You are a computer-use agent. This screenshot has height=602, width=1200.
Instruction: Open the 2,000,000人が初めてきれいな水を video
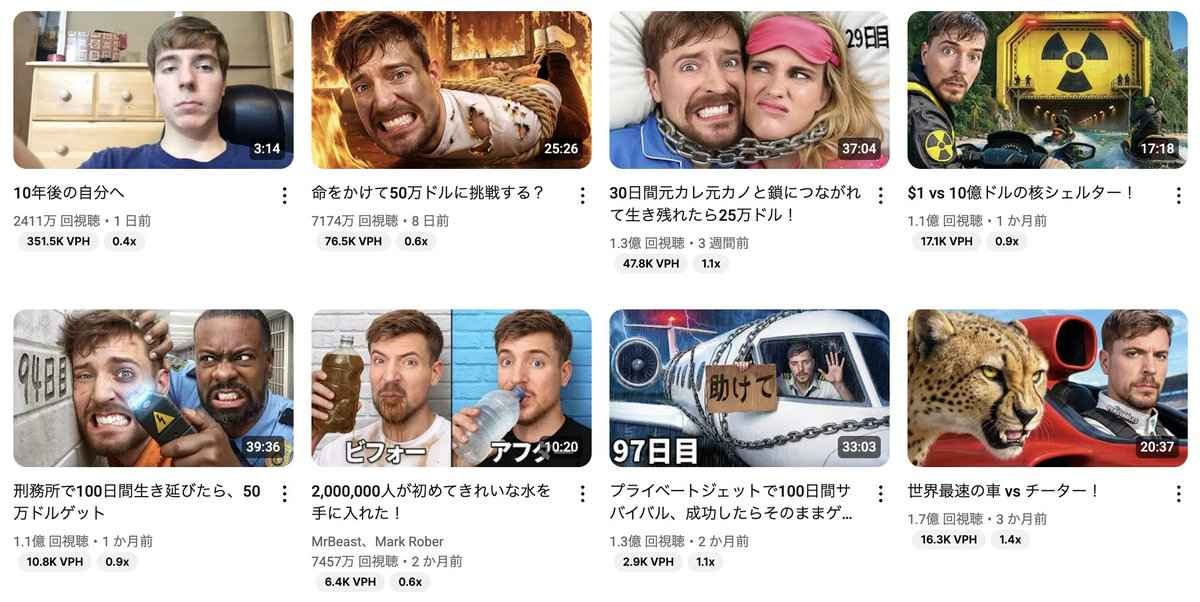(x=451, y=388)
